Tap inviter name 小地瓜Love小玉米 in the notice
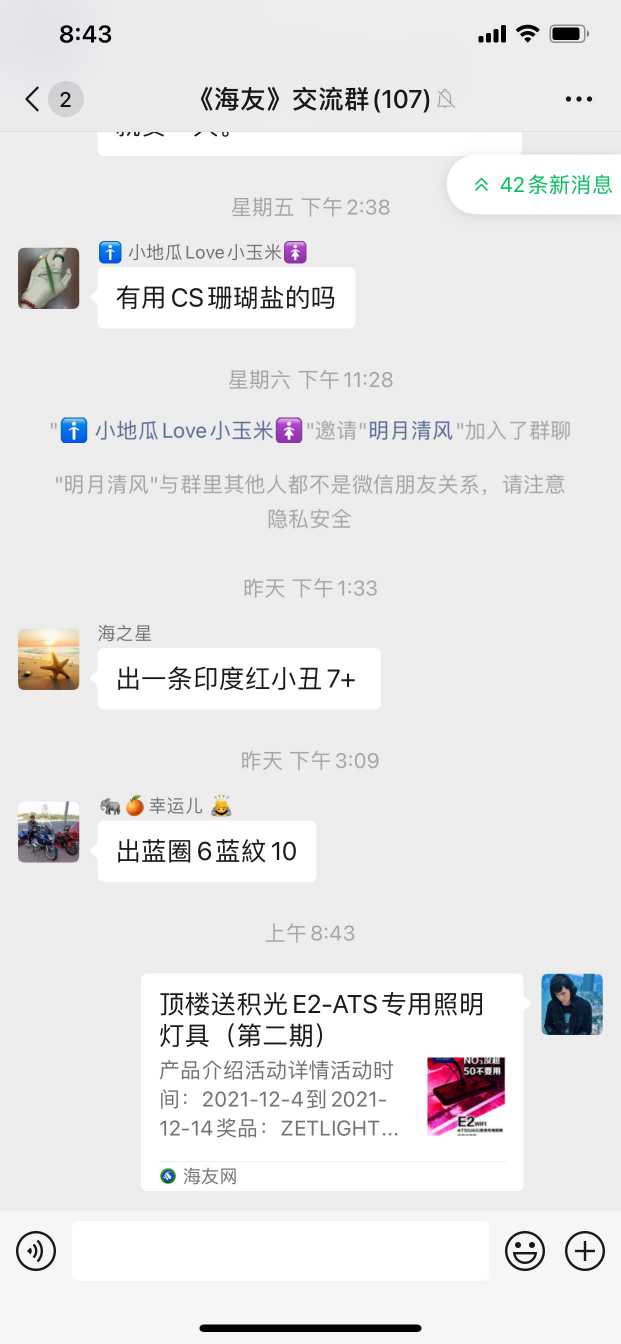This screenshot has height=1344, width=621. (x=183, y=431)
